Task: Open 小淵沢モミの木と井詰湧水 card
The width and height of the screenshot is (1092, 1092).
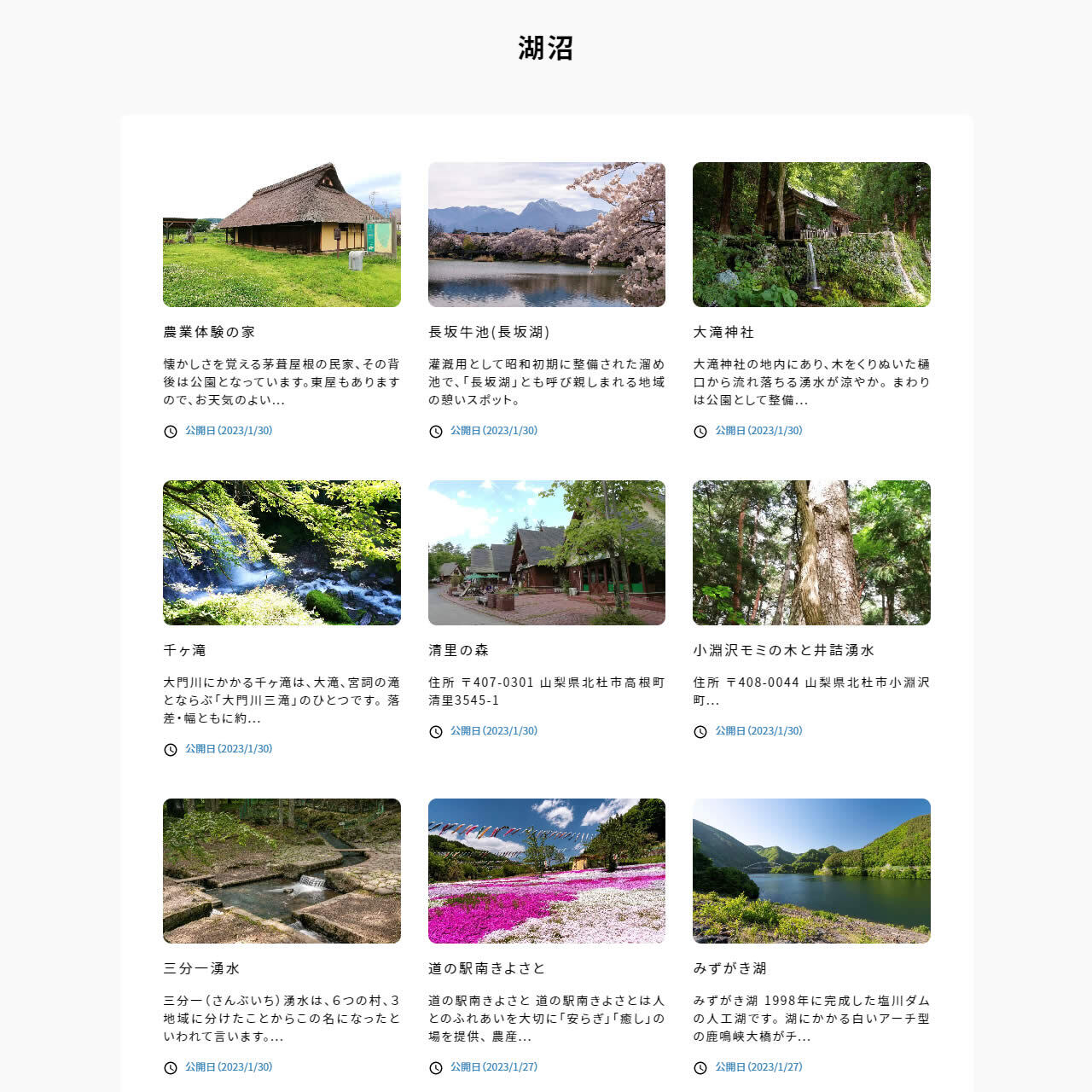Action: pyautogui.click(x=811, y=553)
